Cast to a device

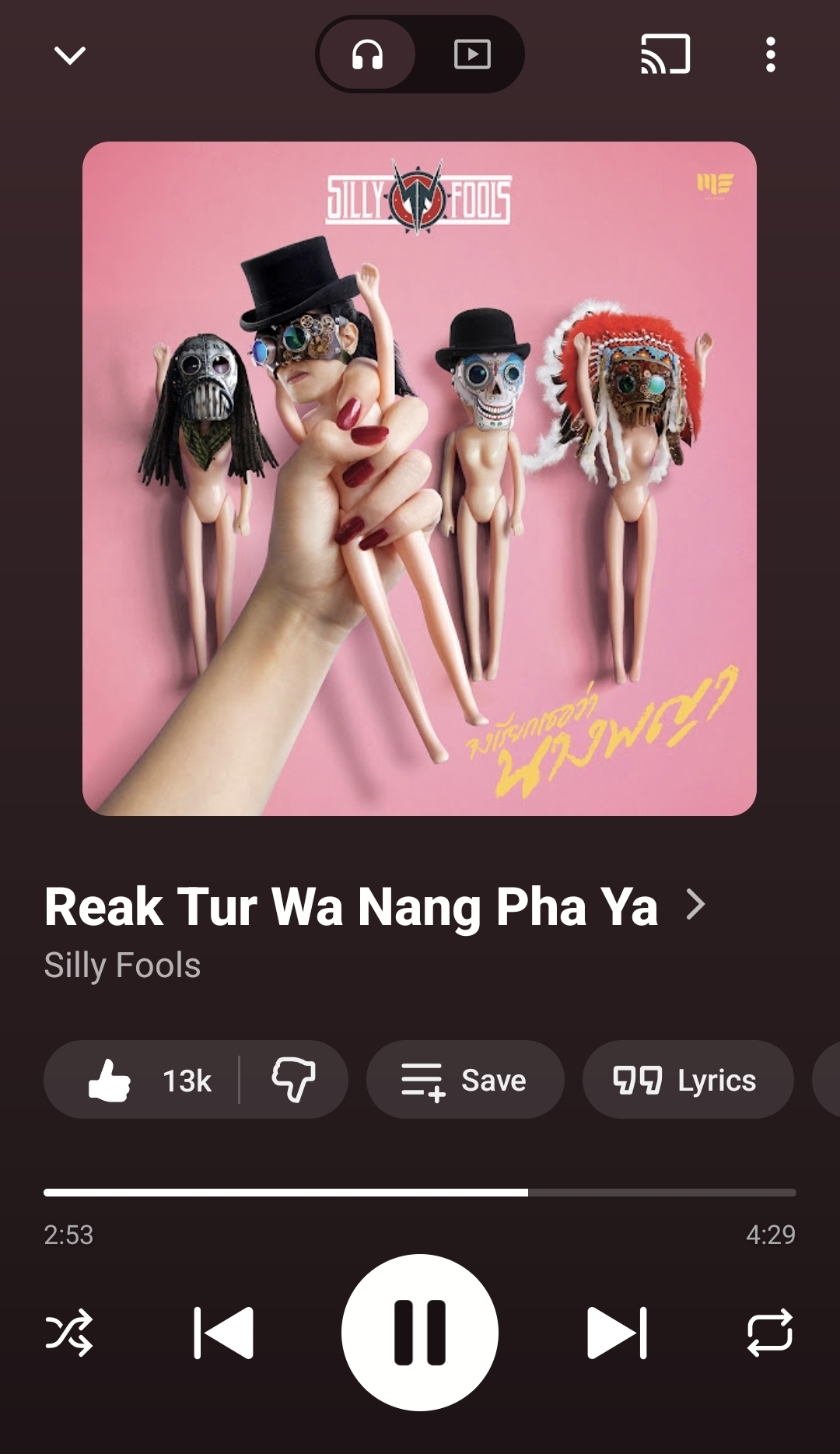[x=665, y=54]
